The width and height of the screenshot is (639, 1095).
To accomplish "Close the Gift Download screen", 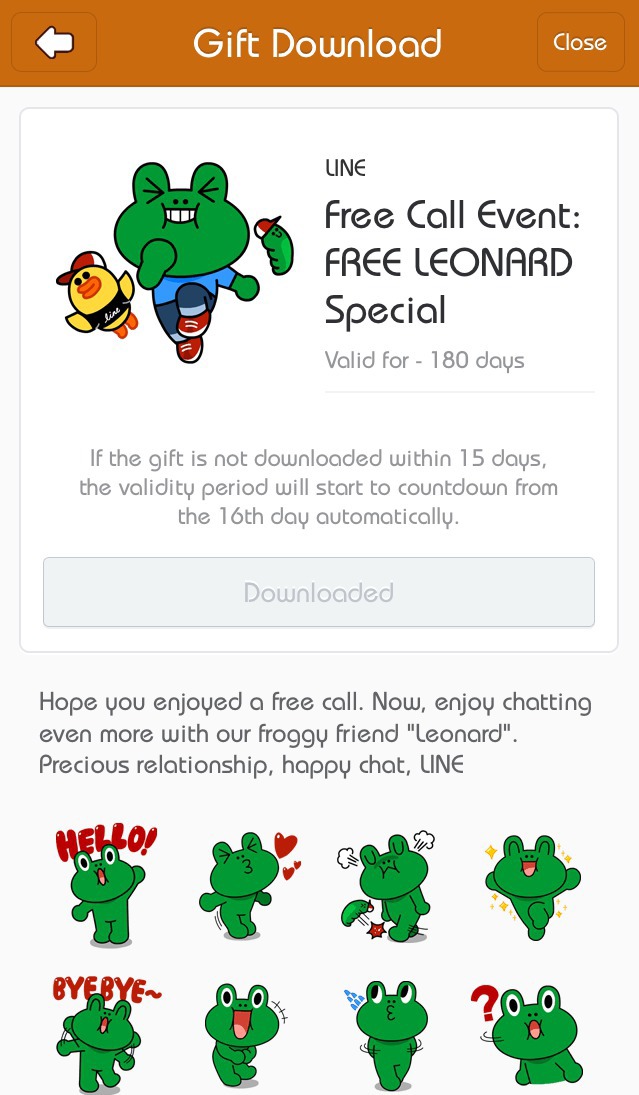I will click(x=580, y=42).
